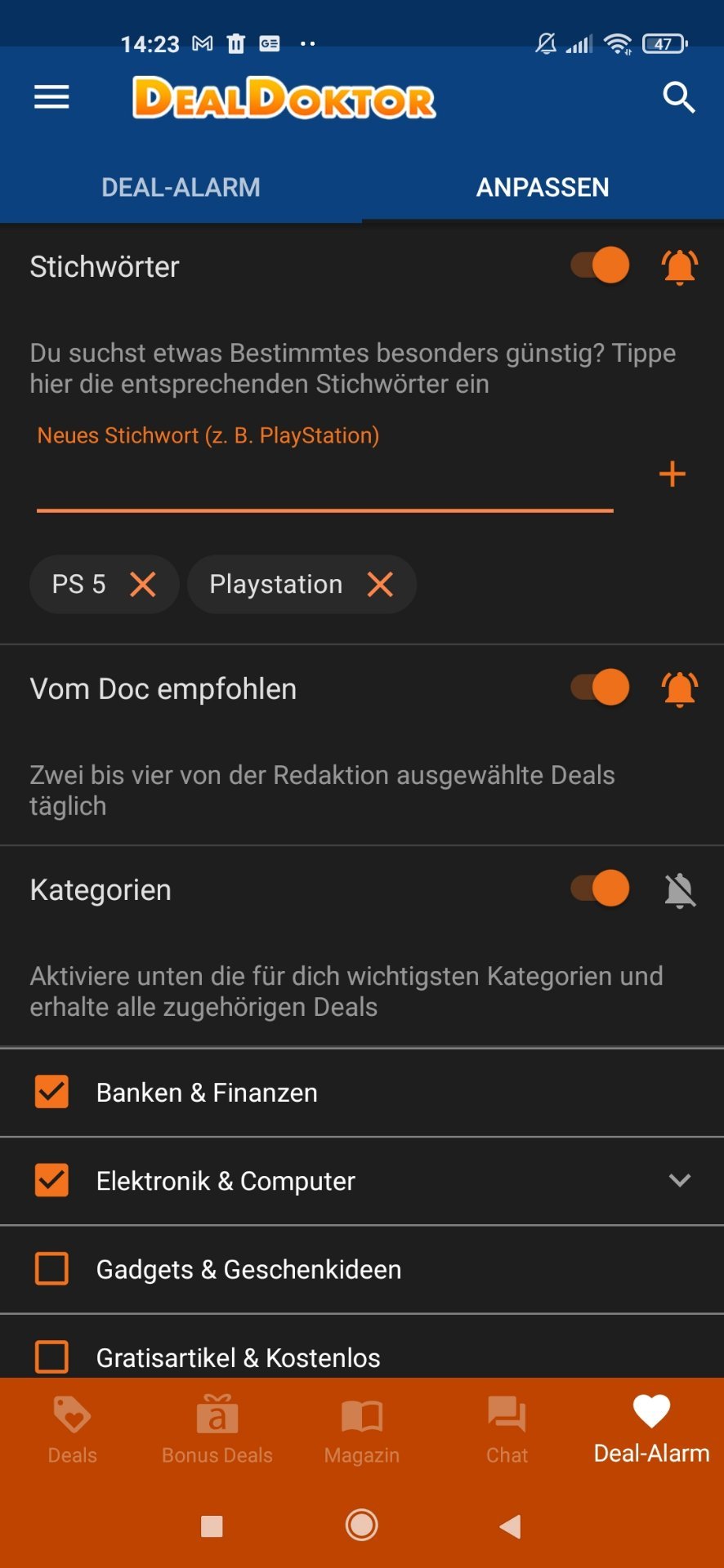Viewport: 724px width, 1568px height.
Task: Open the hamburger drawer menu
Action: (x=51, y=98)
